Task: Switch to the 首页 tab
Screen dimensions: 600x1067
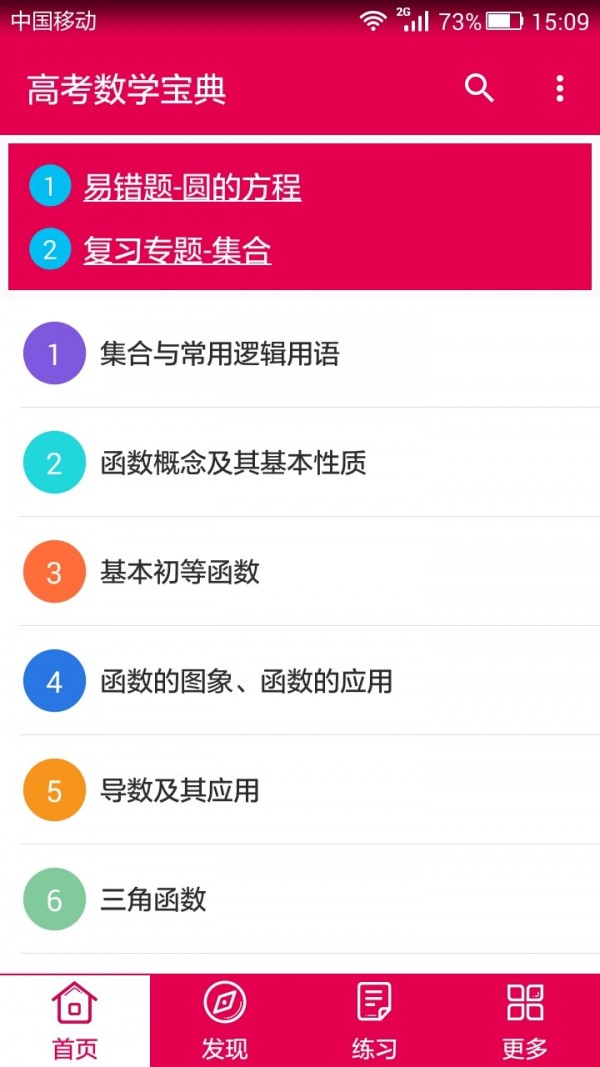Action: [75, 1020]
